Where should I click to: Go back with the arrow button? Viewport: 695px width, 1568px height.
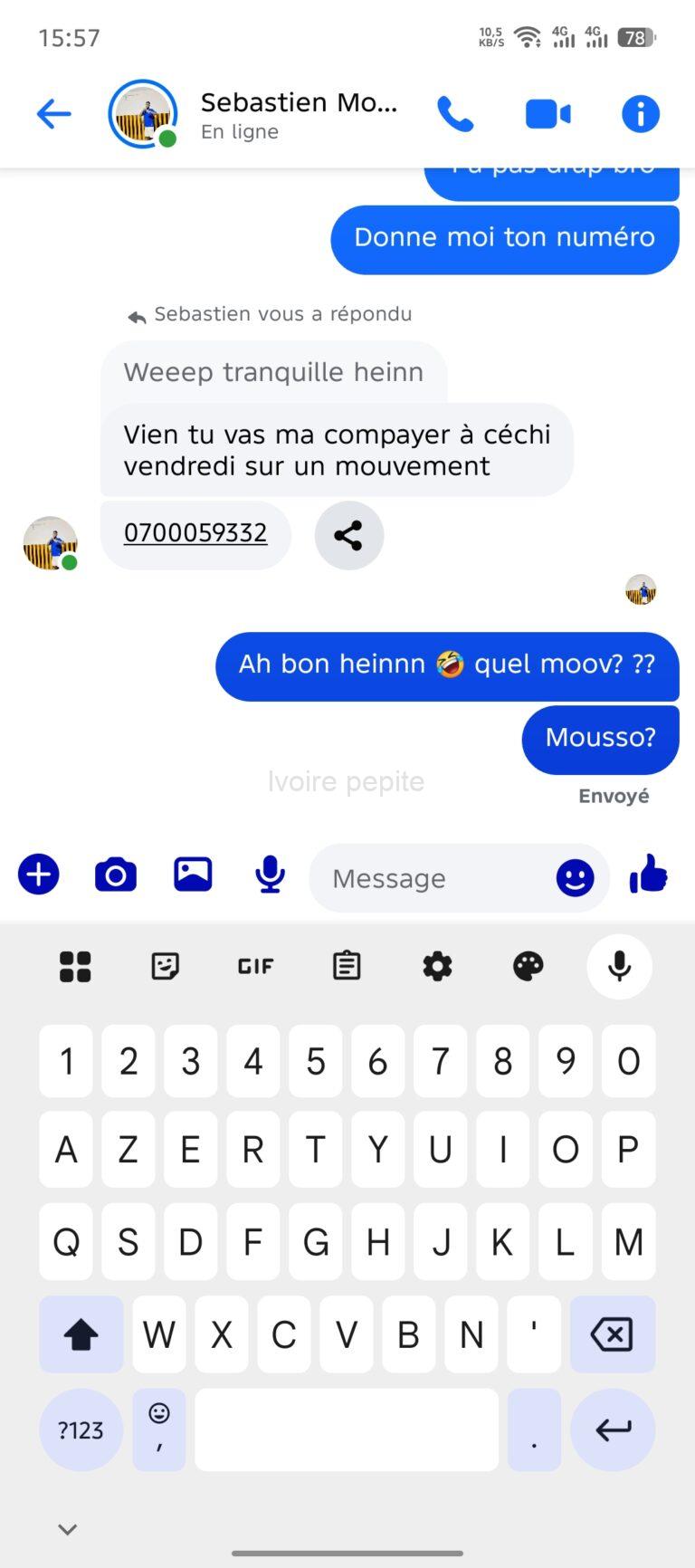click(x=53, y=114)
